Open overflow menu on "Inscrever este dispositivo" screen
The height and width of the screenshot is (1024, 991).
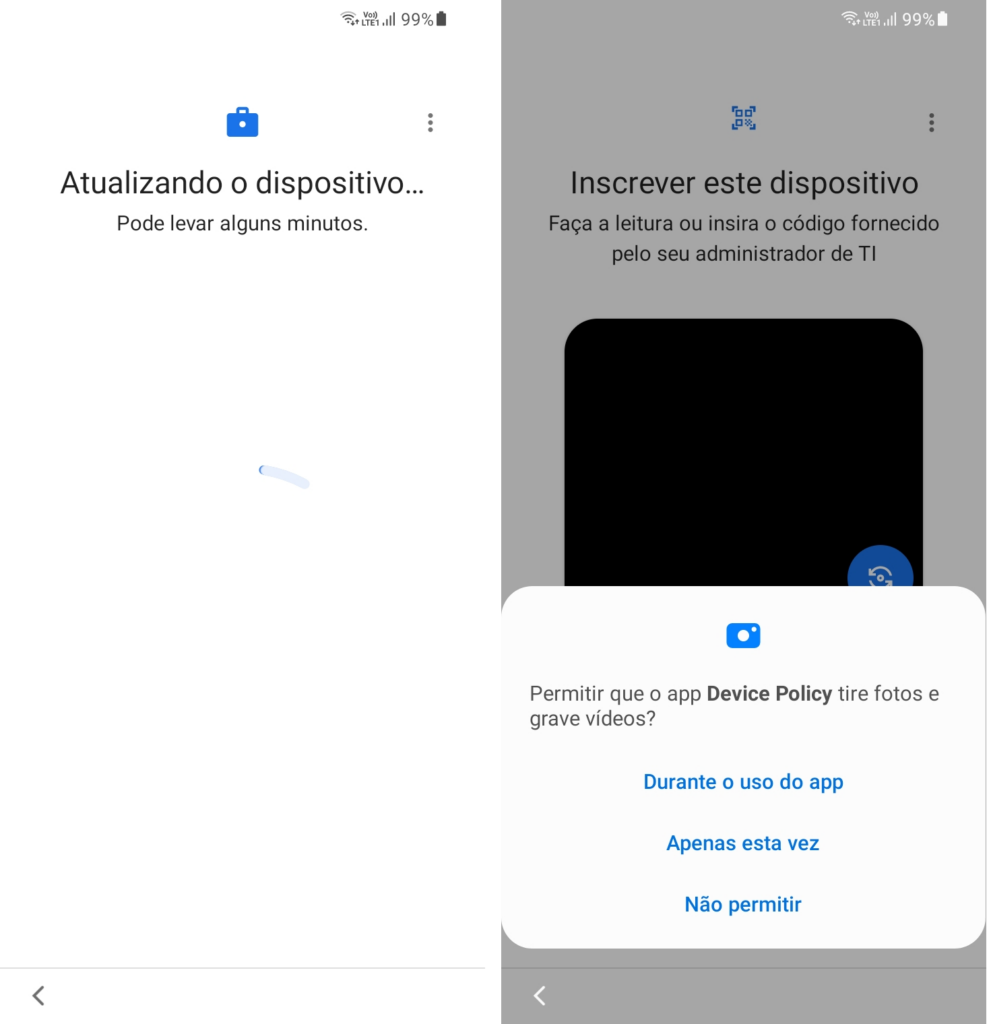[931, 123]
